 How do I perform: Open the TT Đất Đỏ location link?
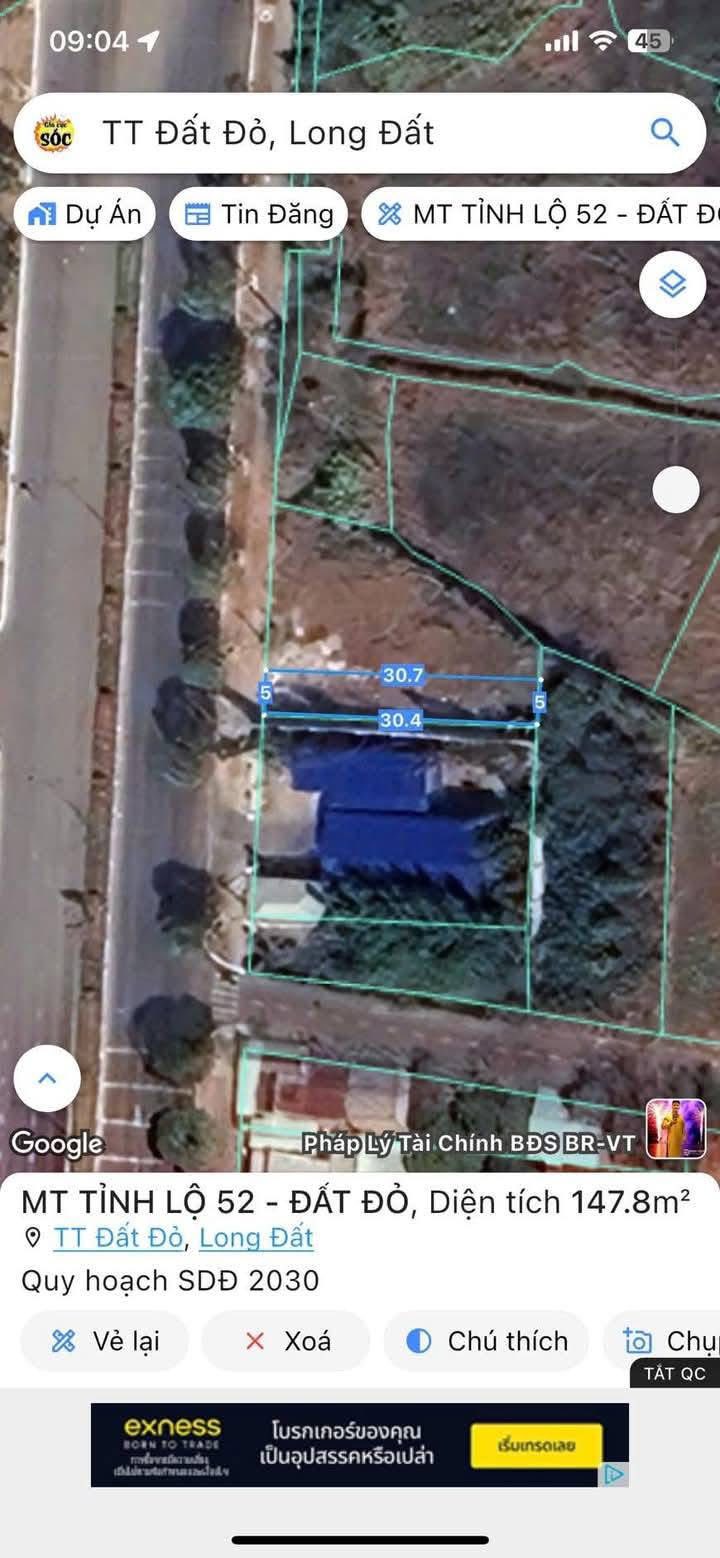pos(118,1238)
